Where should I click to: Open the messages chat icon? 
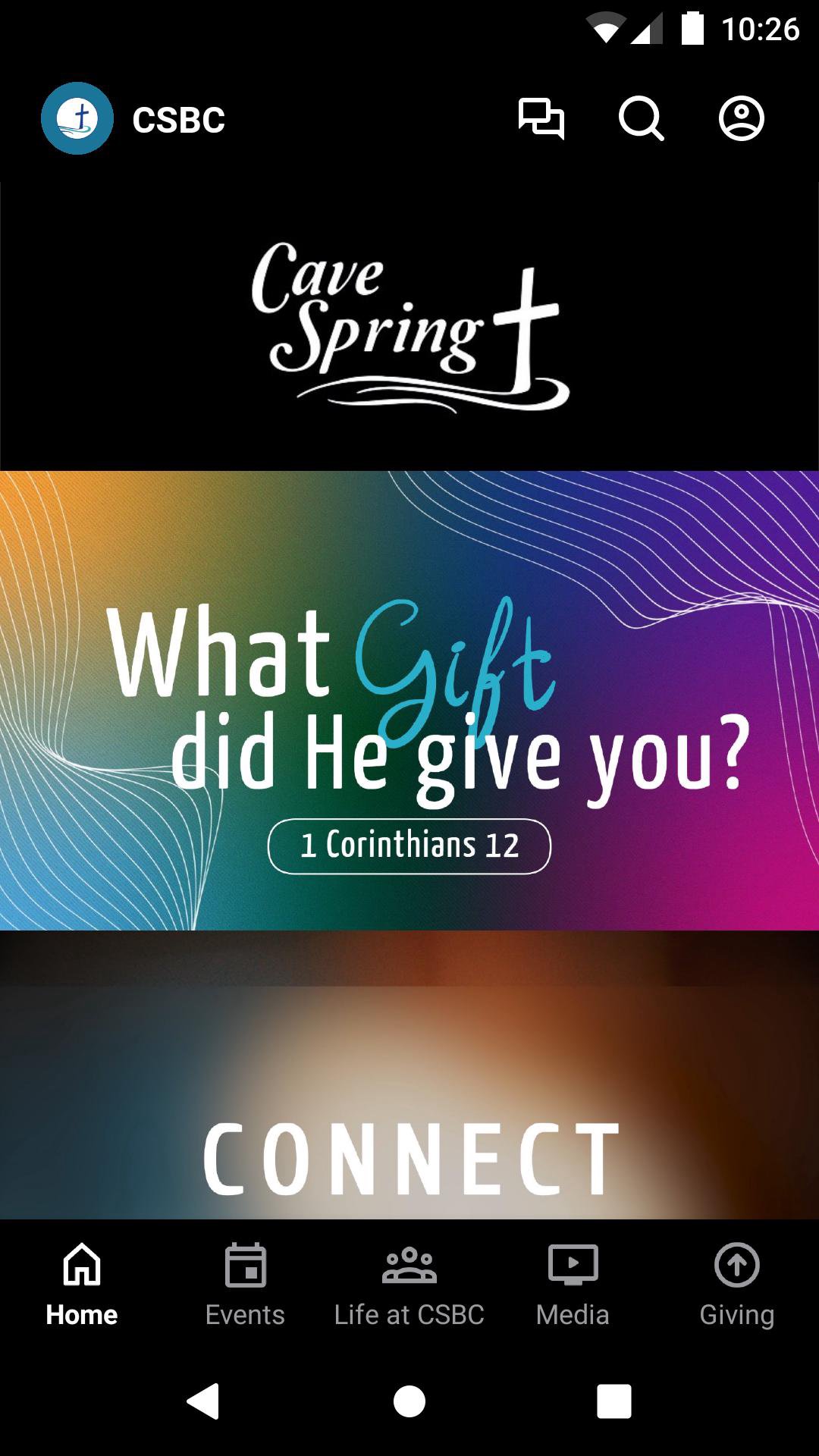(x=541, y=119)
